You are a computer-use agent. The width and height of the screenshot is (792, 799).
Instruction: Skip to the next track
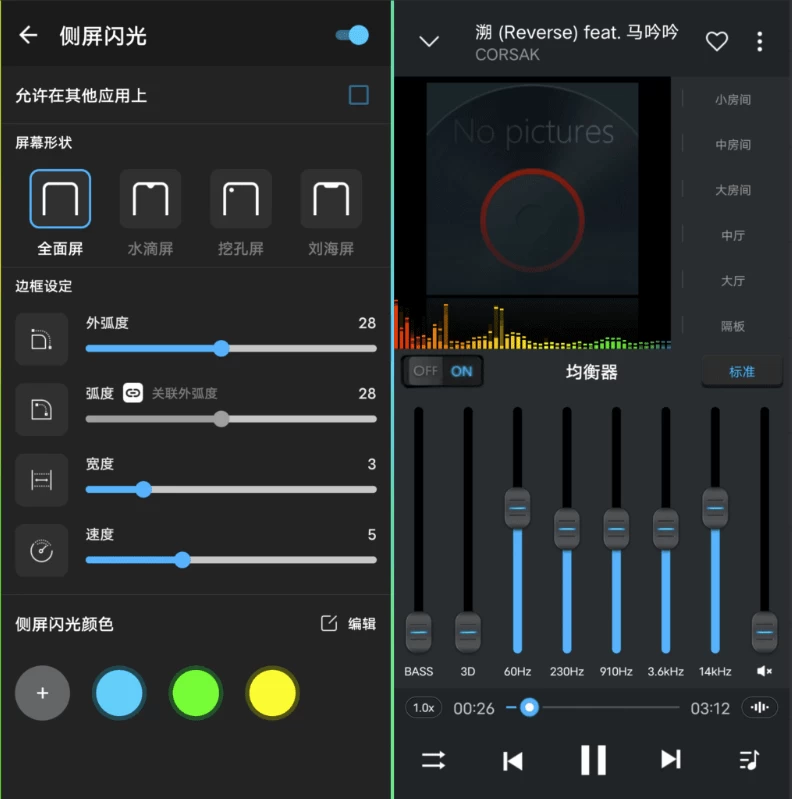(x=671, y=760)
